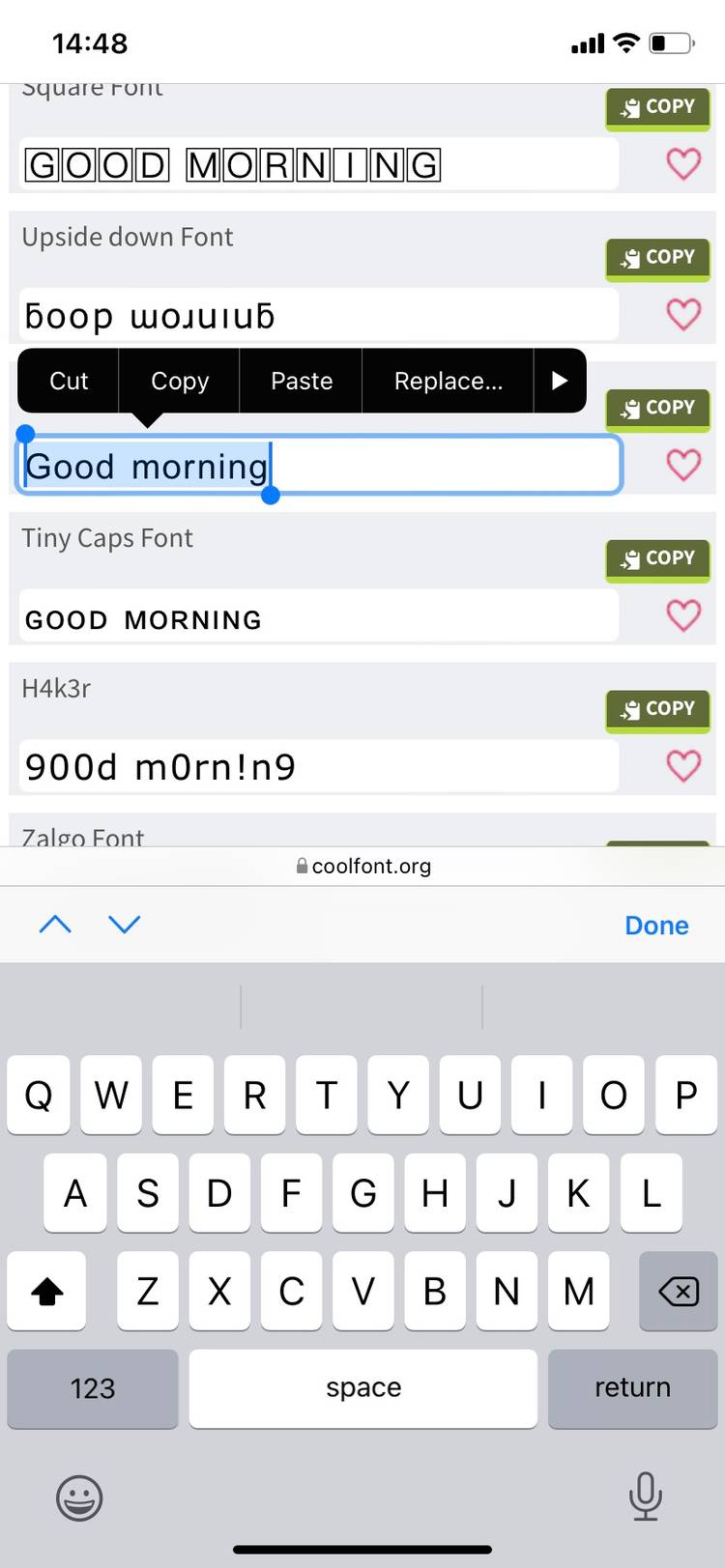Copy the Upside down Font text

[657, 258]
